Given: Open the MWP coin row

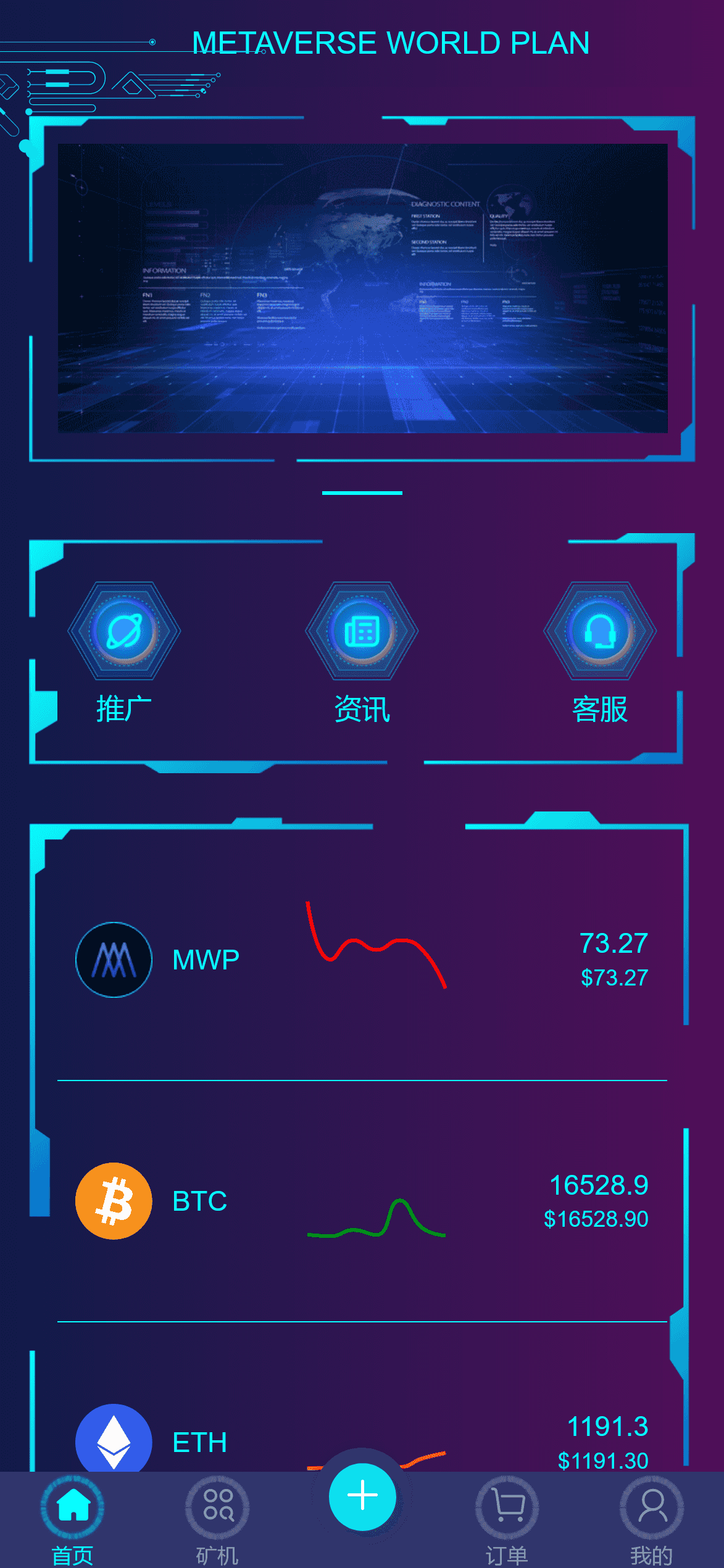Looking at the screenshot, I should (x=362, y=960).
